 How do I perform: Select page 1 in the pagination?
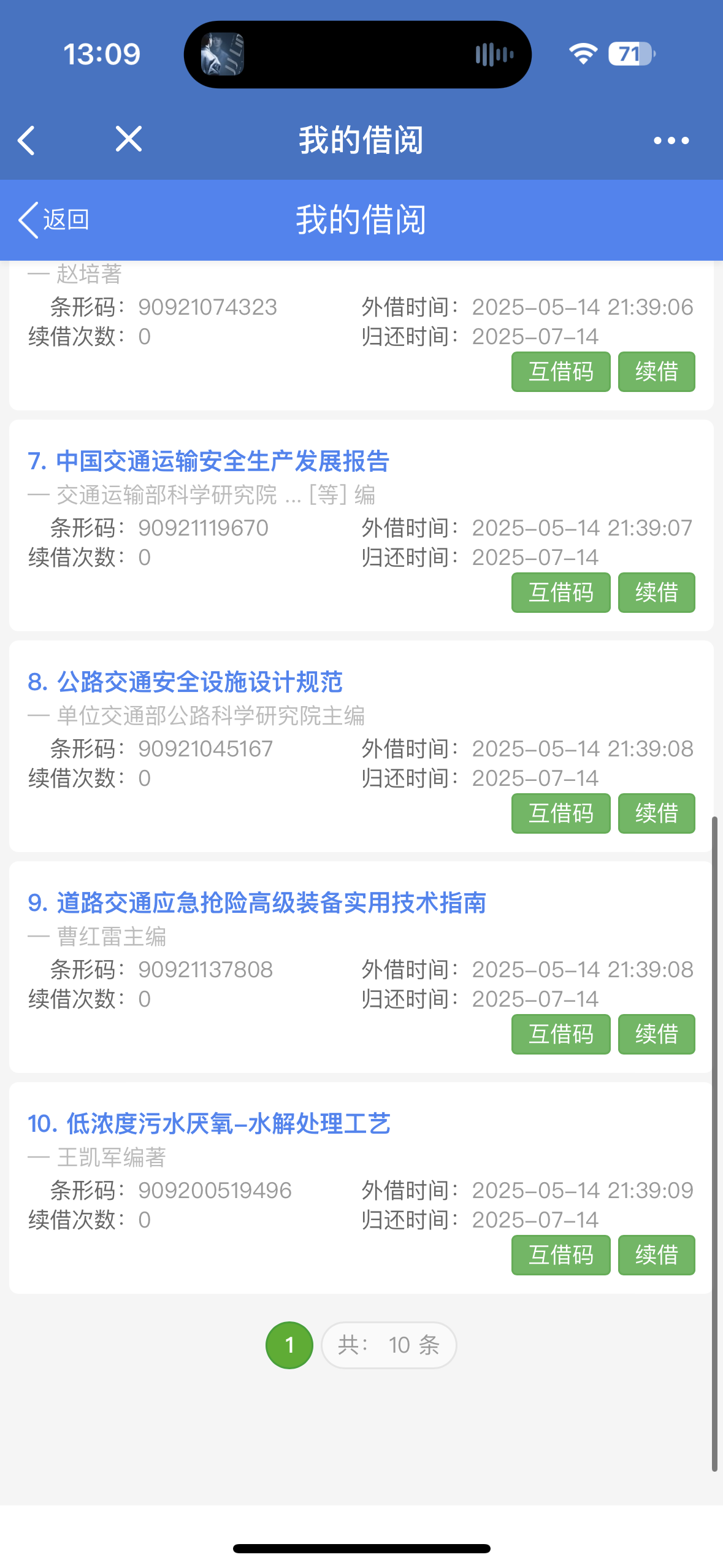[x=289, y=1345]
